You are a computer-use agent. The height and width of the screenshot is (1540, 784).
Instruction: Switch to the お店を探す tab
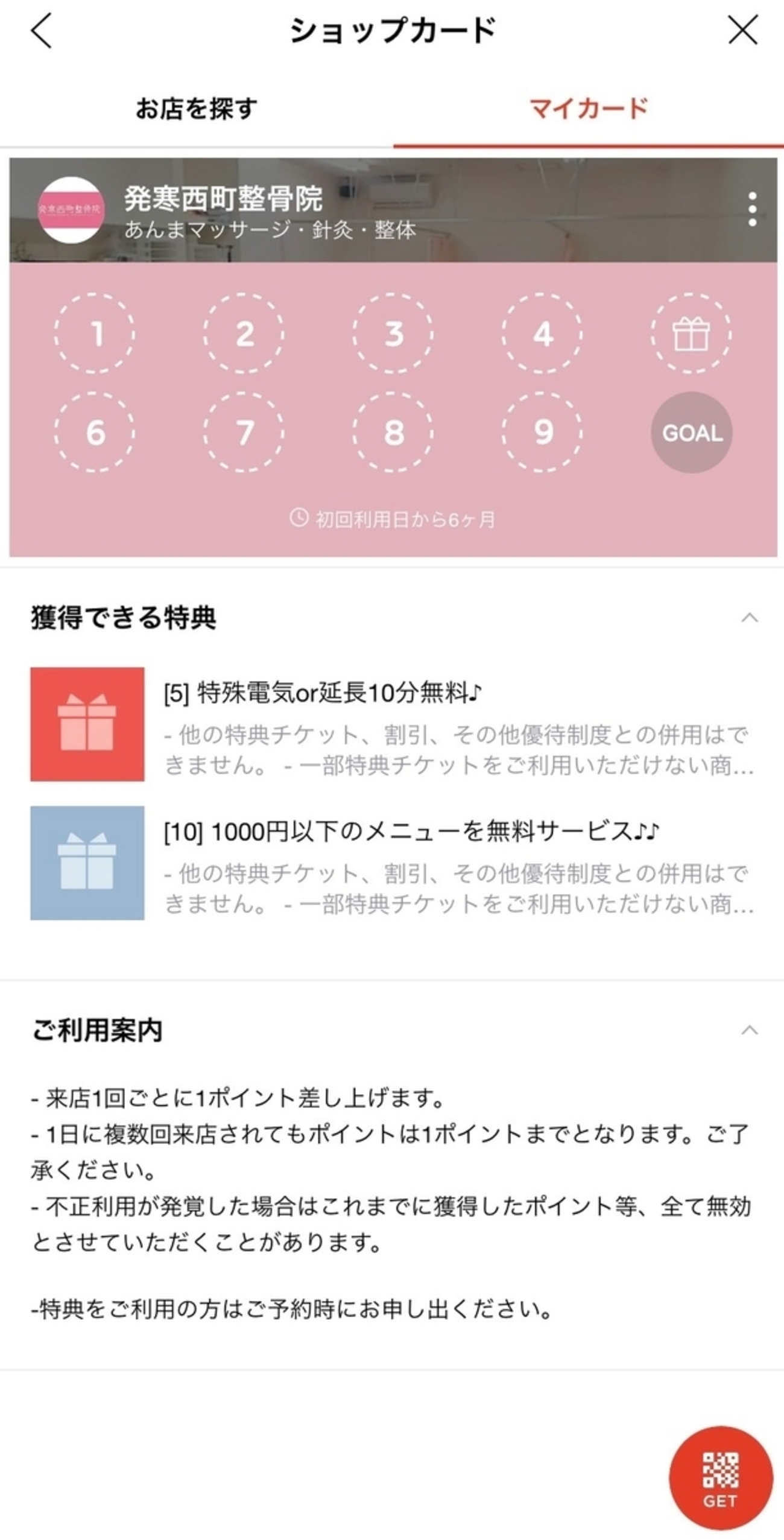click(x=196, y=109)
